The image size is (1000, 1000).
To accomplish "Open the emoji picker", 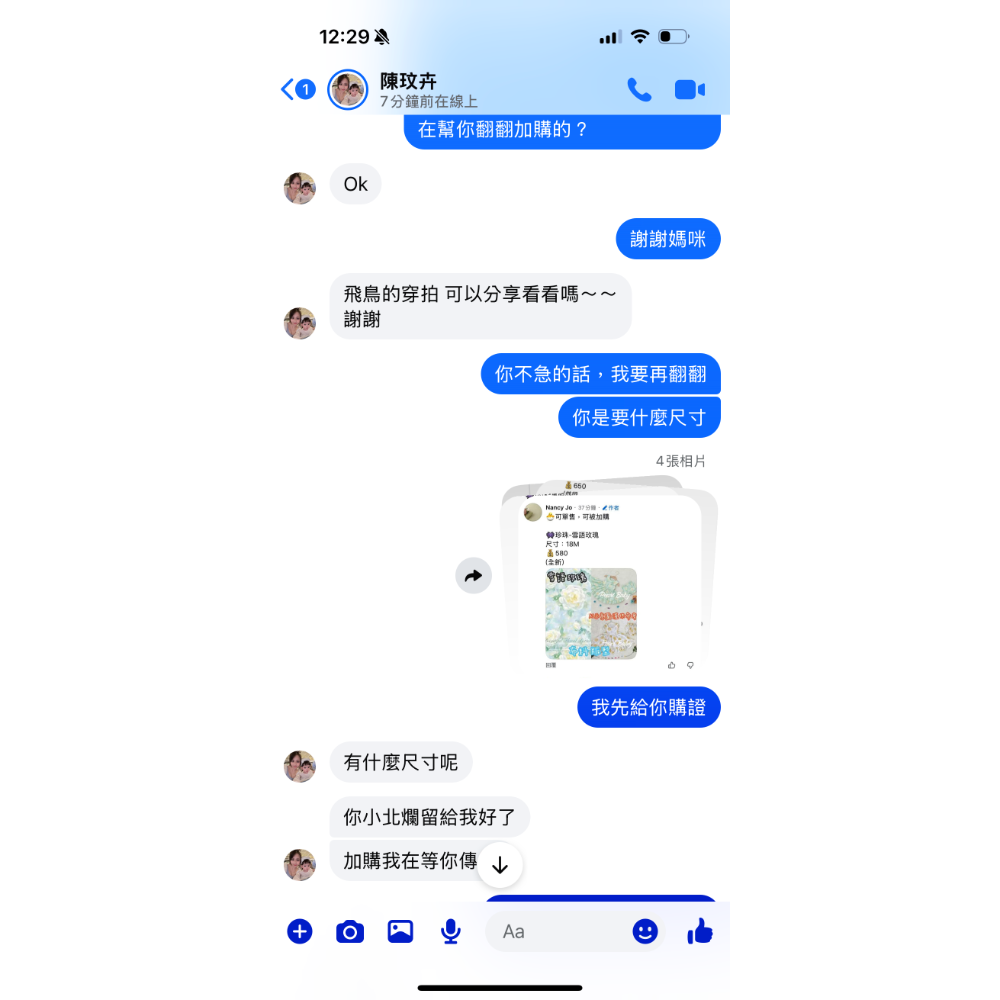I will 646,932.
